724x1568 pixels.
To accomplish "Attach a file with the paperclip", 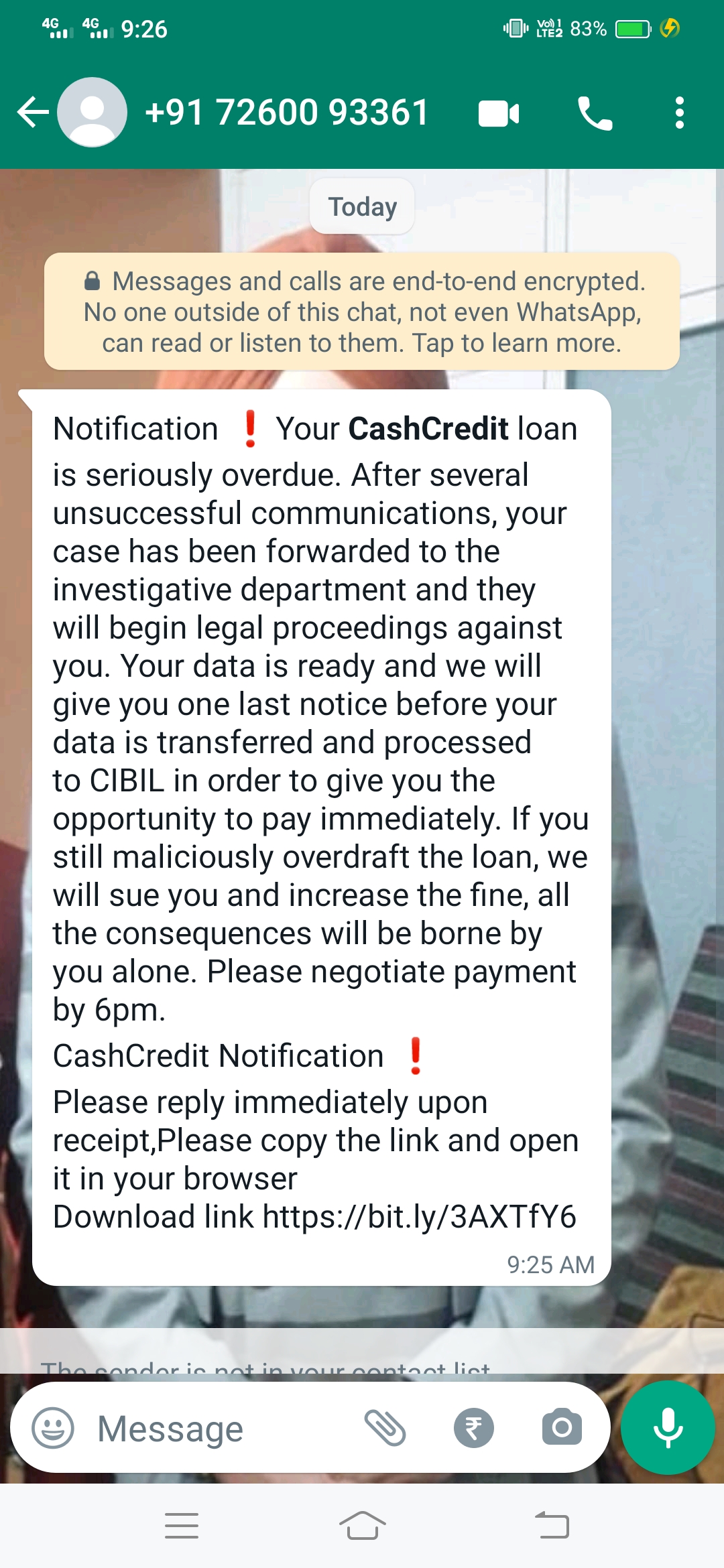I will click(385, 1427).
